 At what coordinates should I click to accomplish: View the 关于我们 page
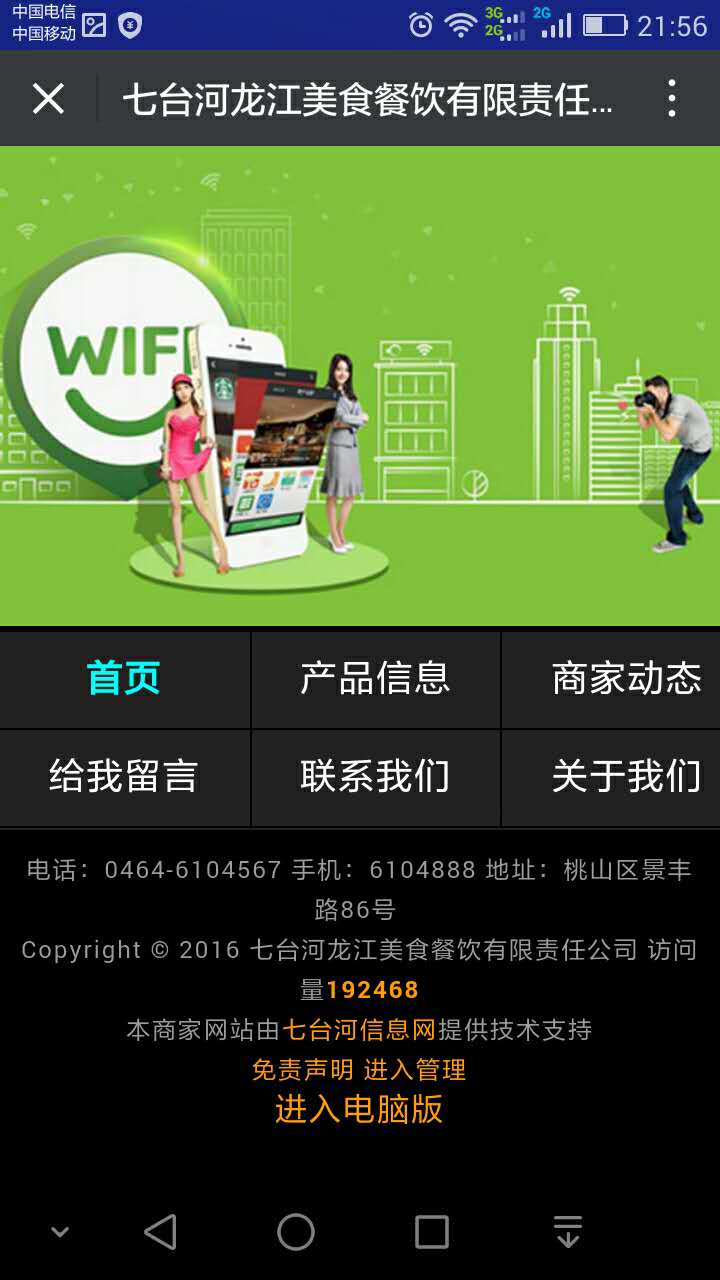(626, 777)
